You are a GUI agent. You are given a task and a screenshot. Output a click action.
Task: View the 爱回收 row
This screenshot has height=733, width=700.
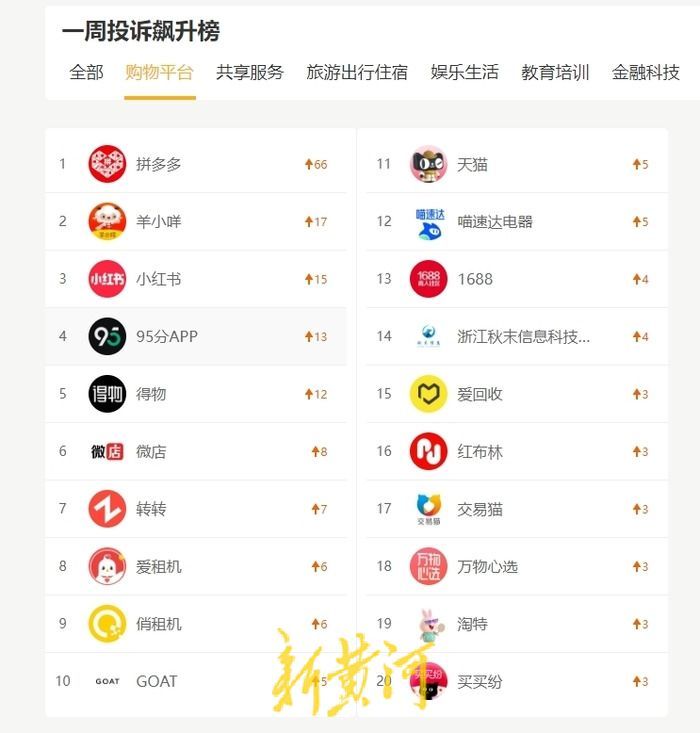tap(480, 394)
